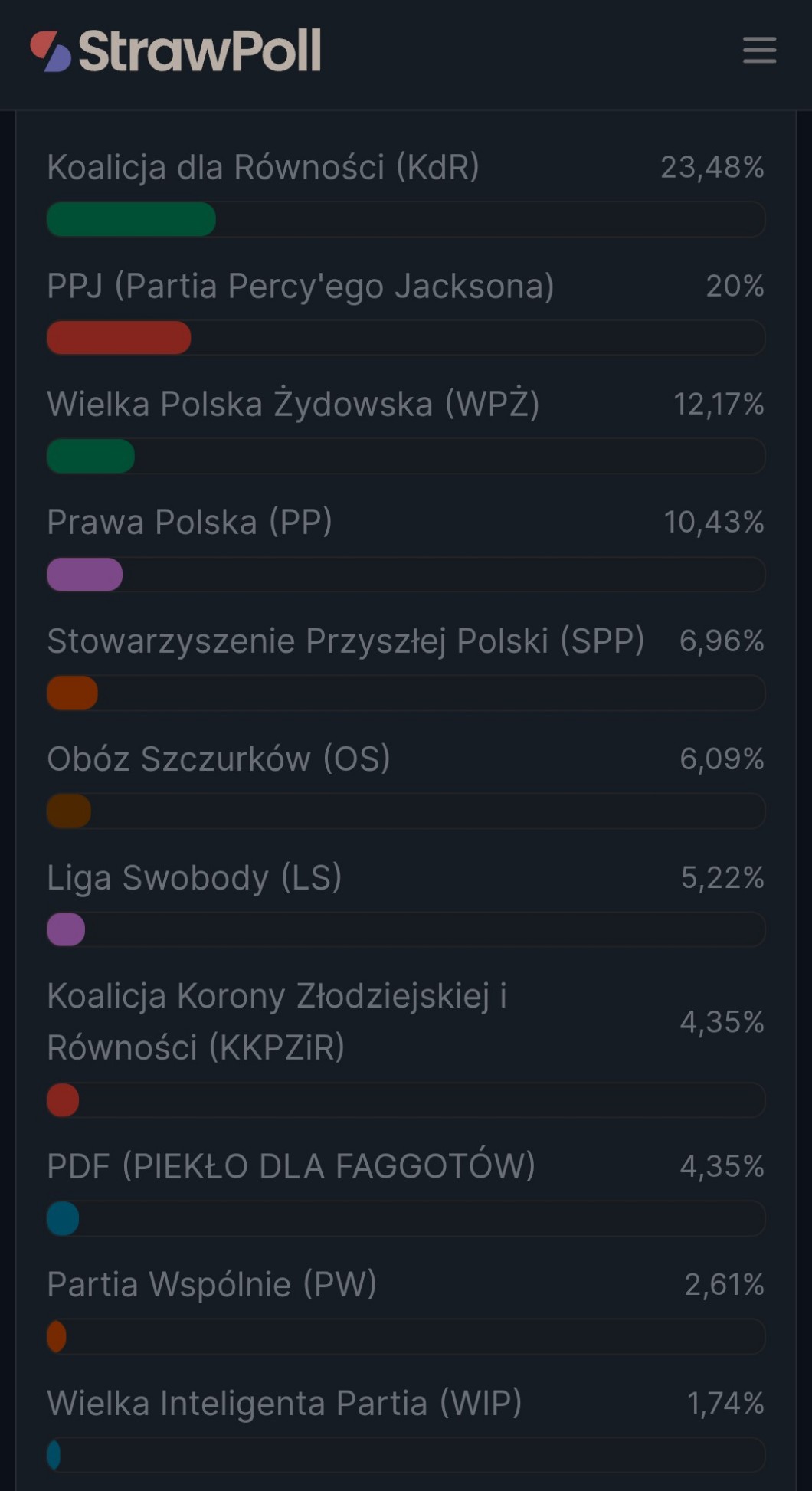Open the hamburger menu

click(x=759, y=51)
